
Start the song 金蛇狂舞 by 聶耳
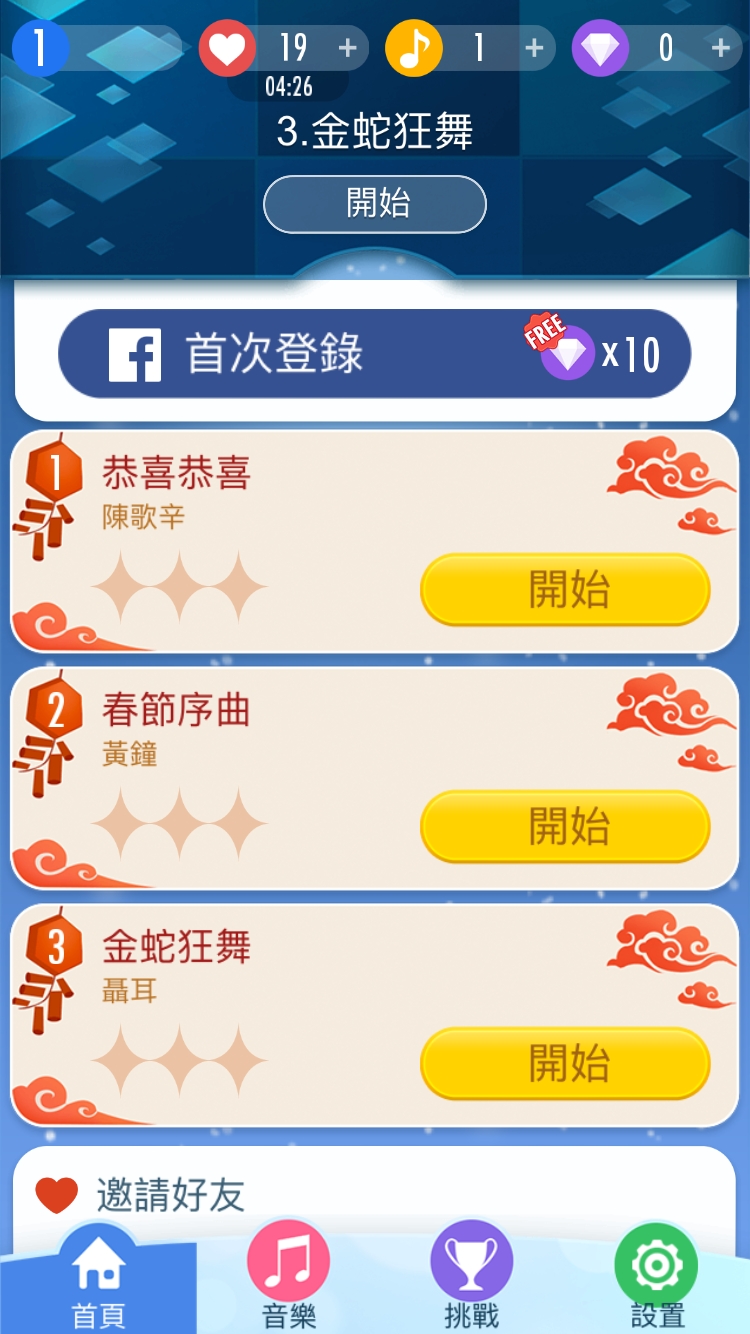pyautogui.click(x=566, y=1063)
